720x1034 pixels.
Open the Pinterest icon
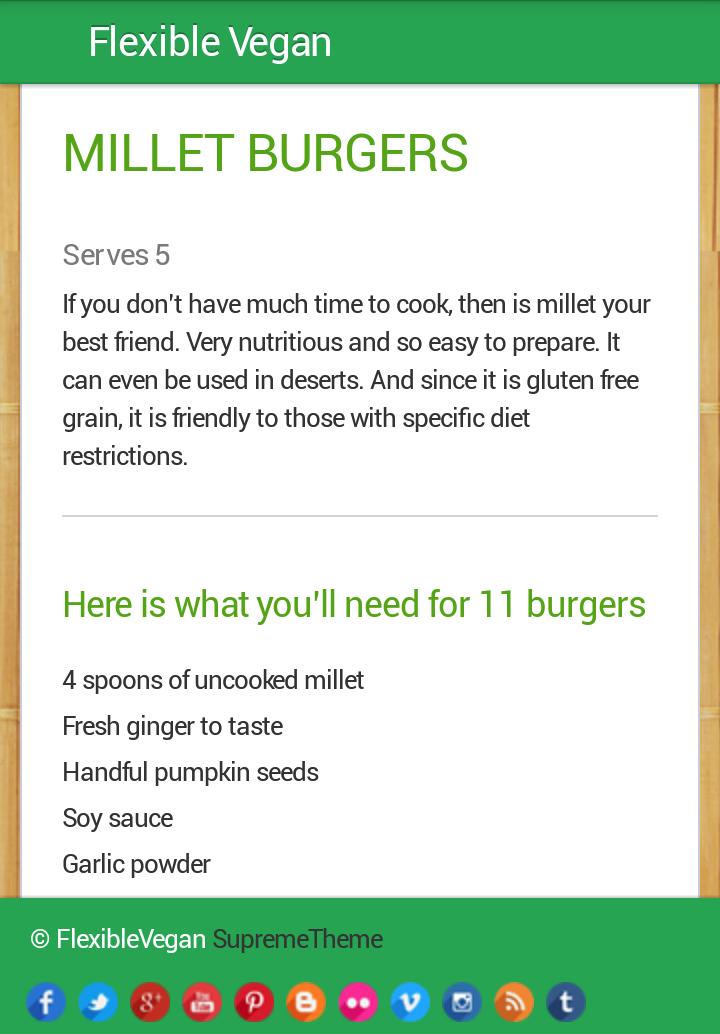[x=254, y=1002]
